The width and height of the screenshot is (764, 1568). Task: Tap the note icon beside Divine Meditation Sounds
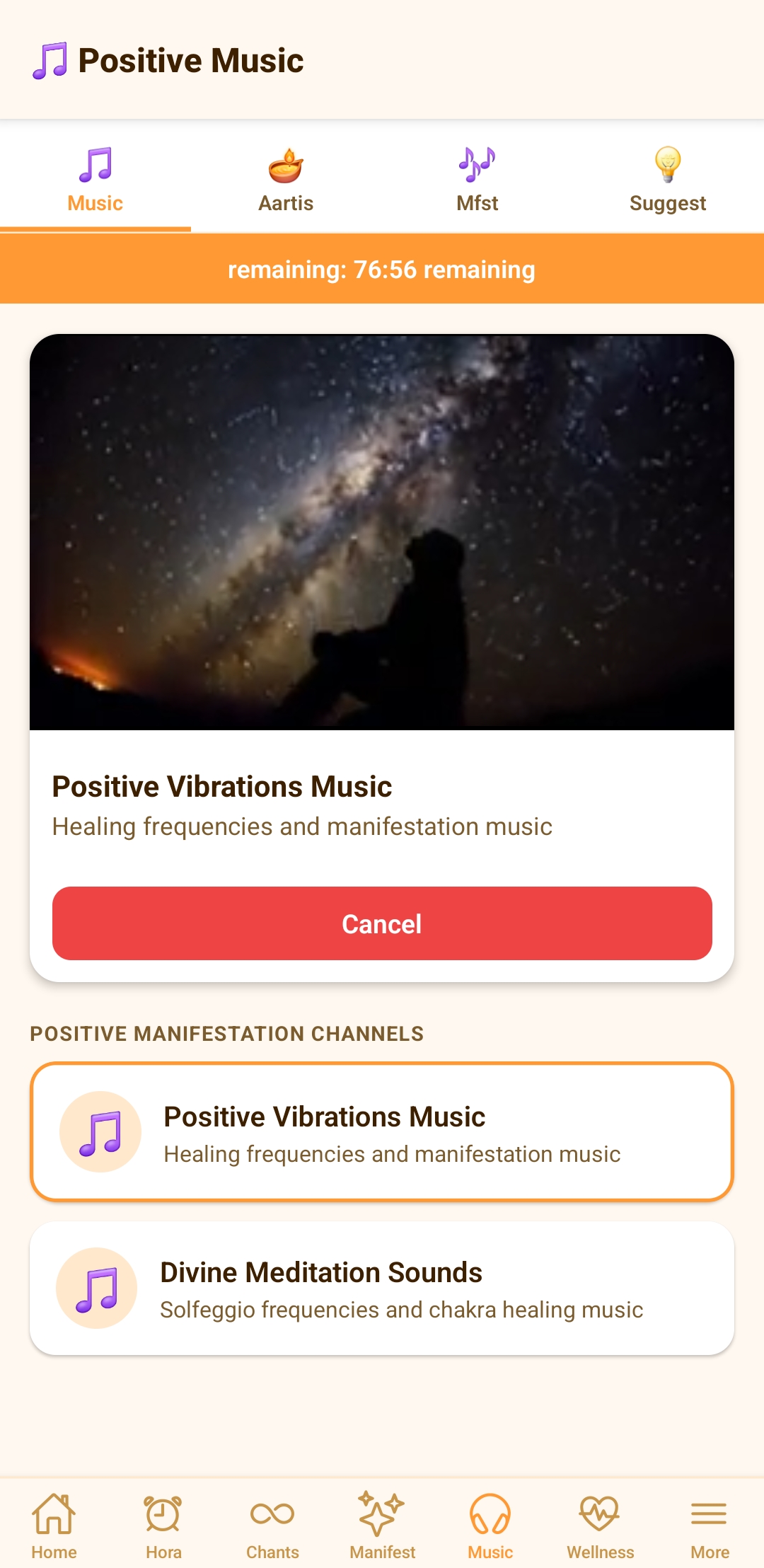coord(98,1286)
